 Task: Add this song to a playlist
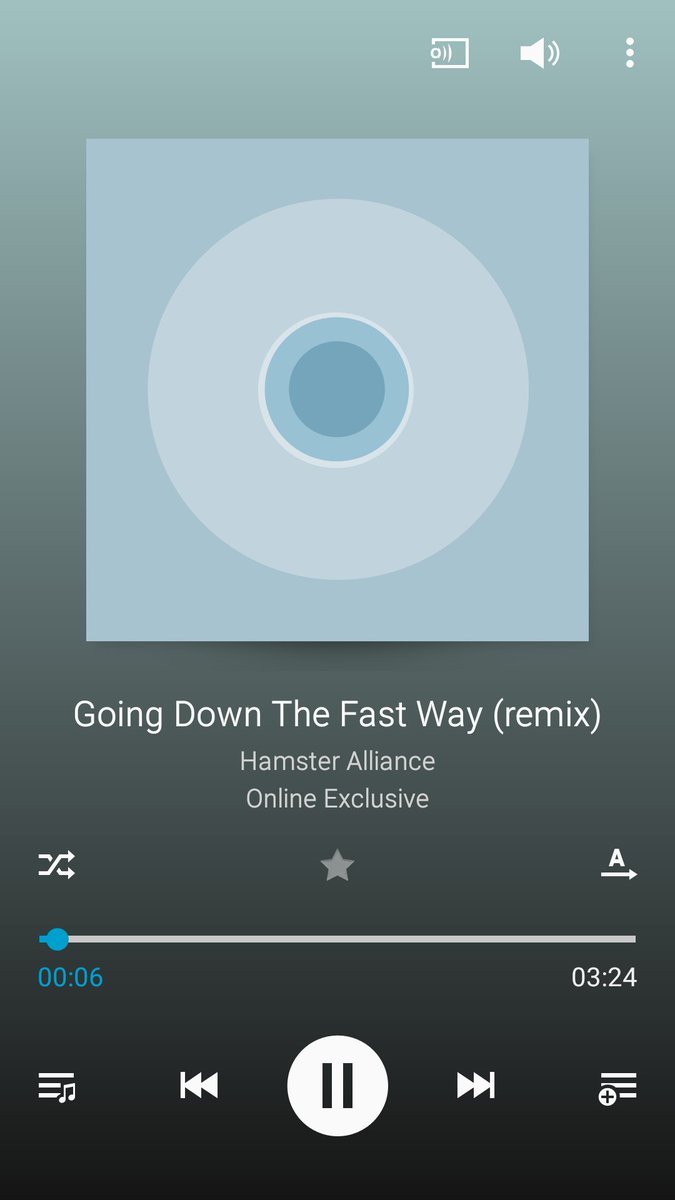[618, 1087]
